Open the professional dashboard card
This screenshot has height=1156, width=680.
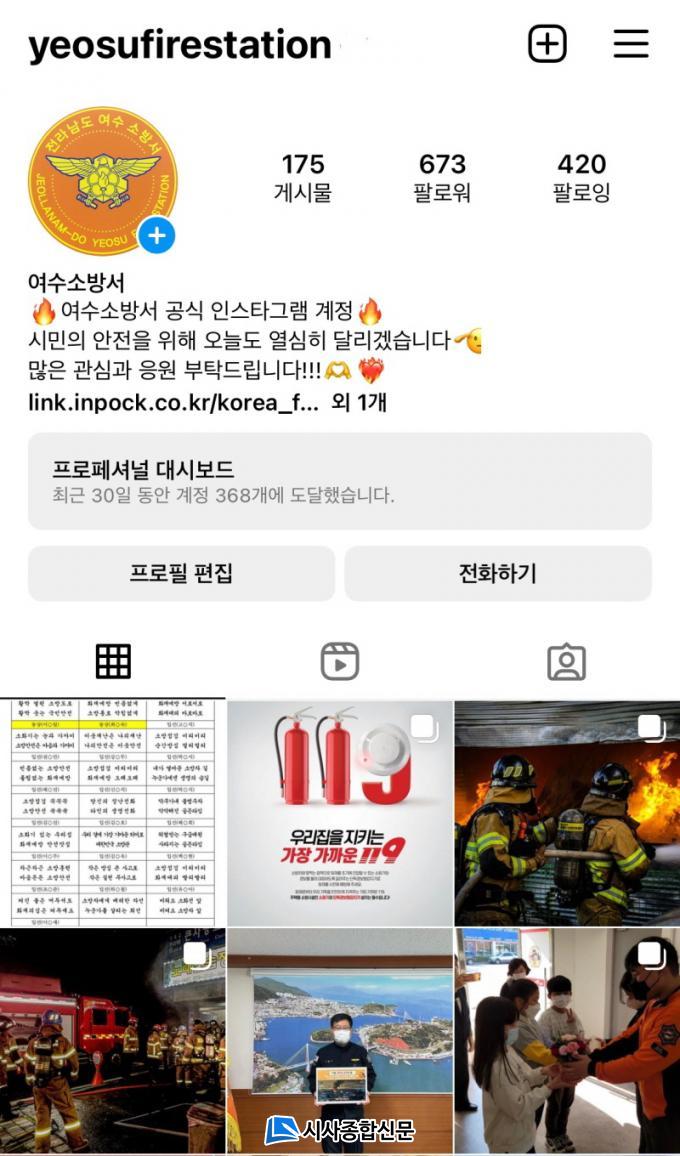(x=339, y=481)
